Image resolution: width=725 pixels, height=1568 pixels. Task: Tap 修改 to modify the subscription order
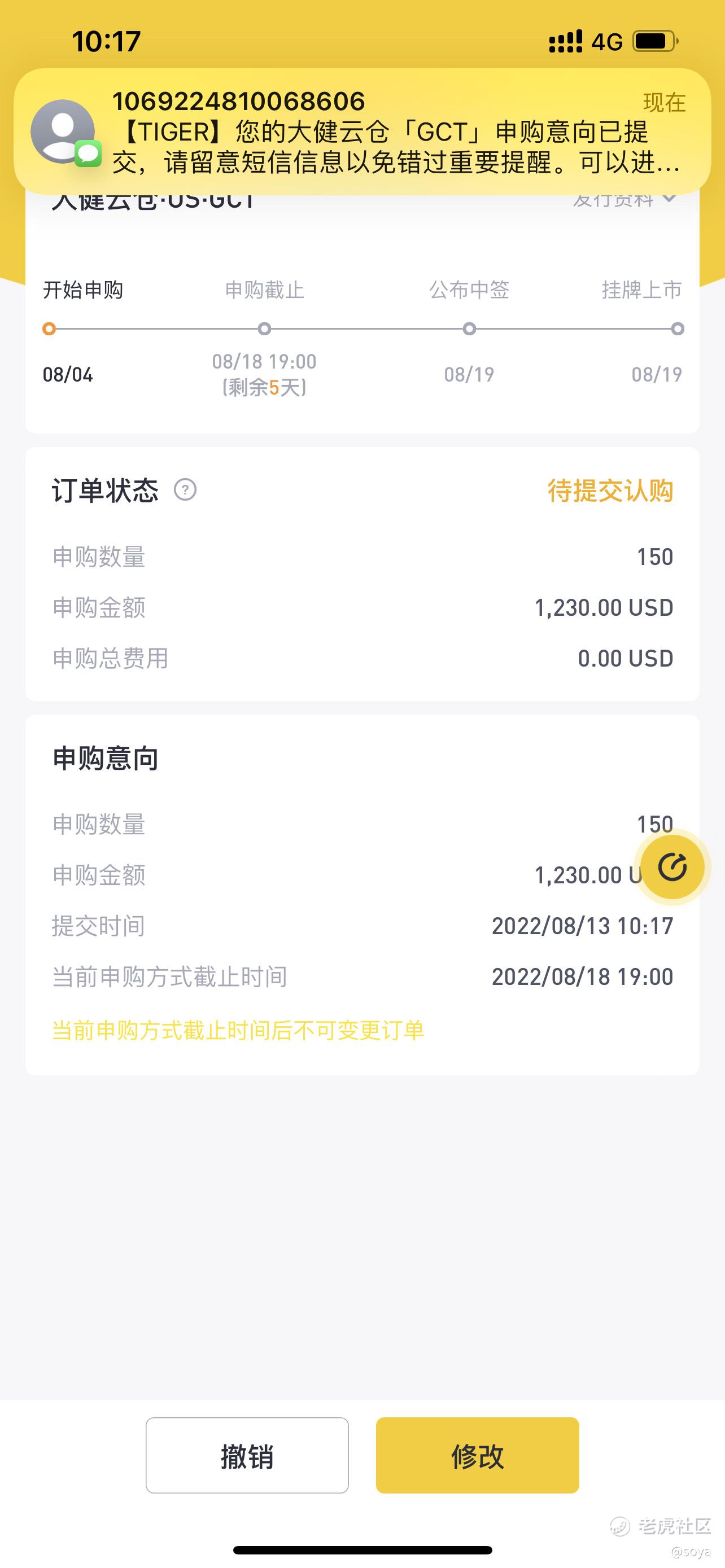coord(477,1455)
